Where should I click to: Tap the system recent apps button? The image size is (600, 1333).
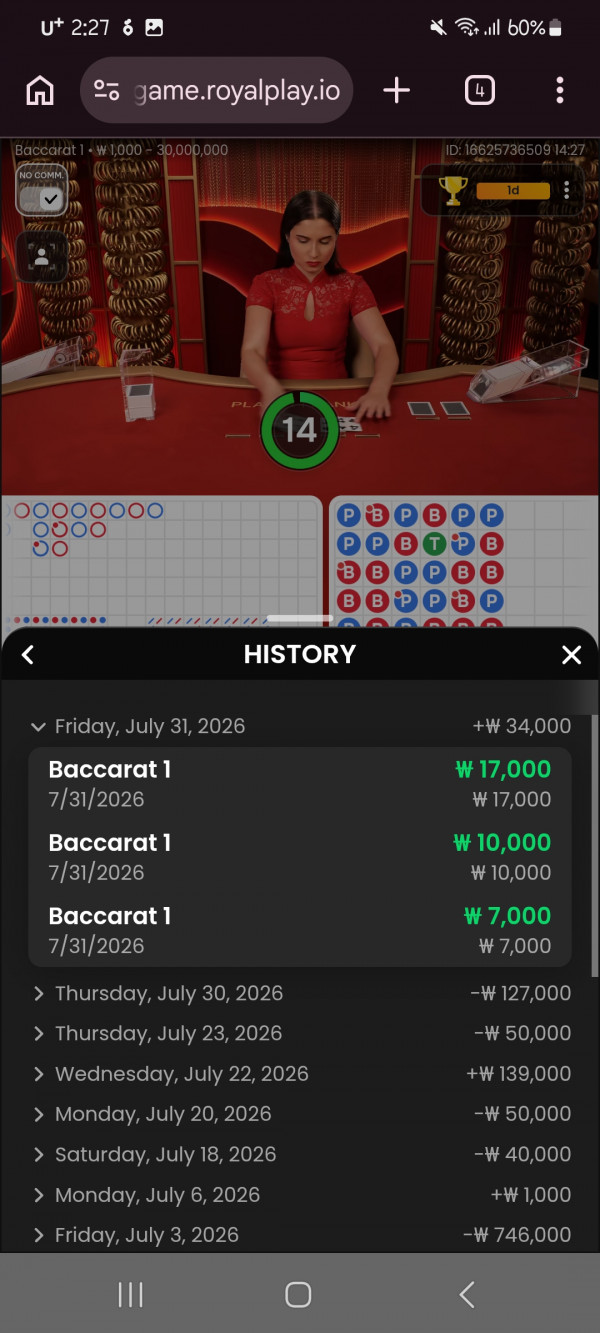[131, 1295]
